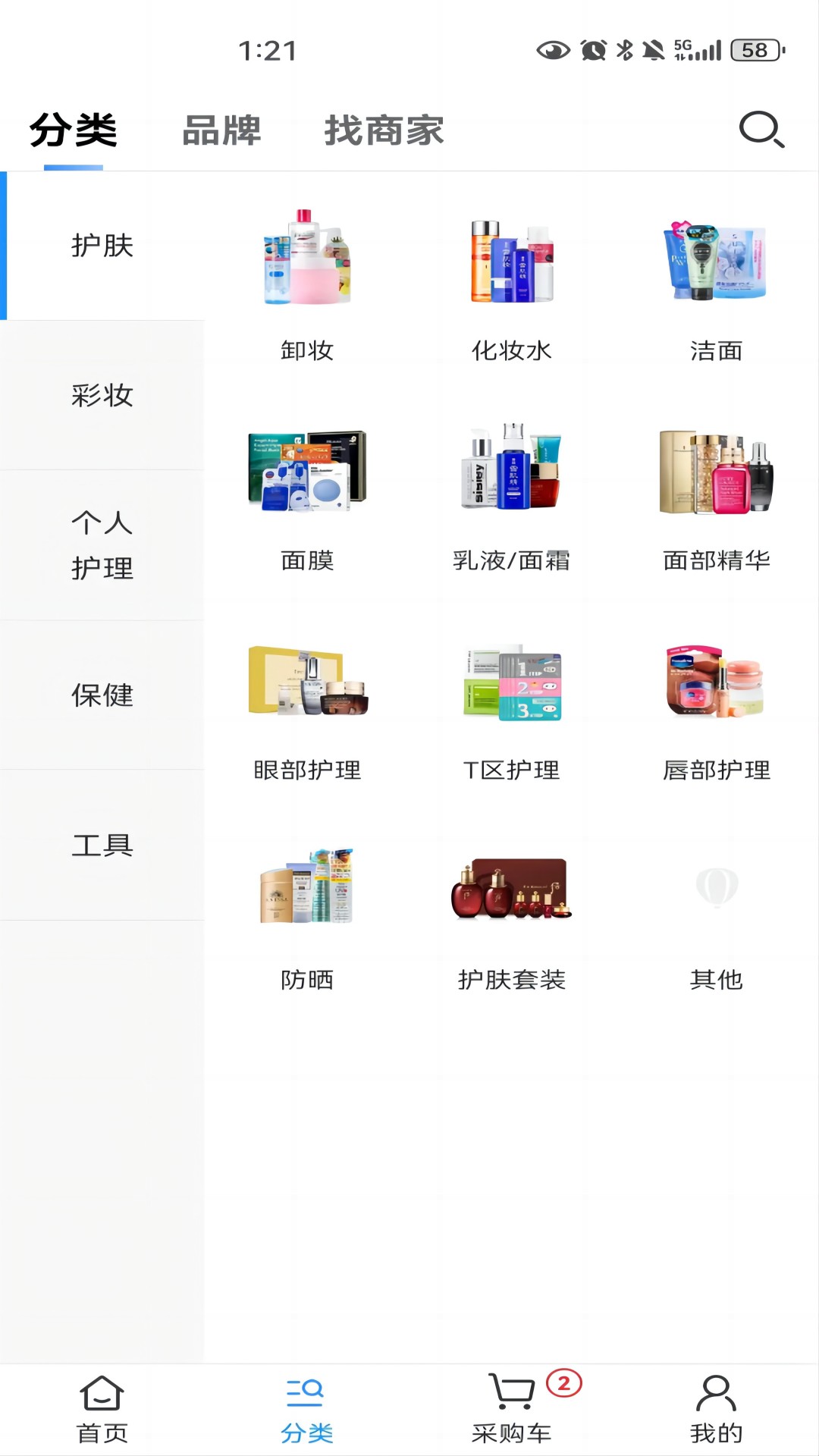Switch to the 找商家 merchants tab

383,131
